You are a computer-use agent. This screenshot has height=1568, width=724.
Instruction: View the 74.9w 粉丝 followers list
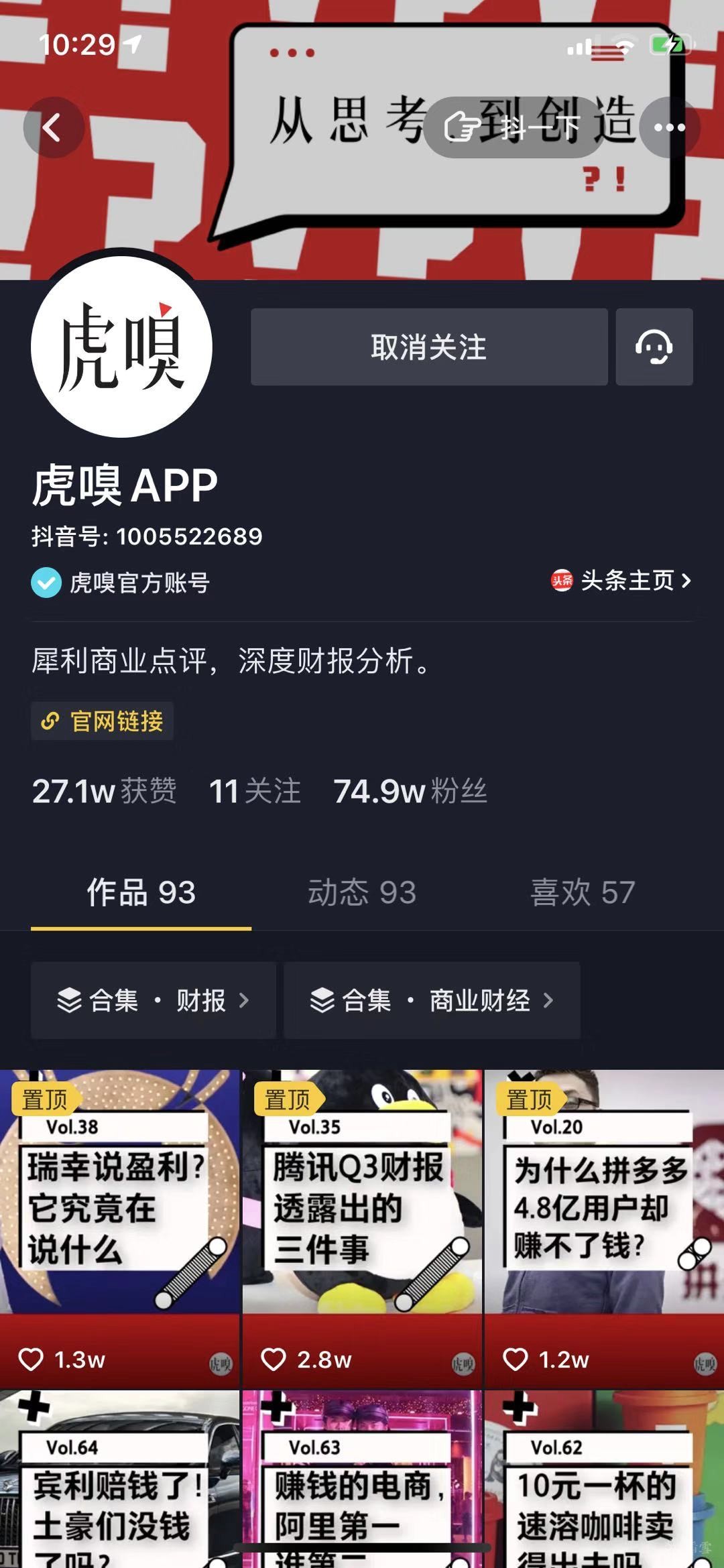click(410, 791)
